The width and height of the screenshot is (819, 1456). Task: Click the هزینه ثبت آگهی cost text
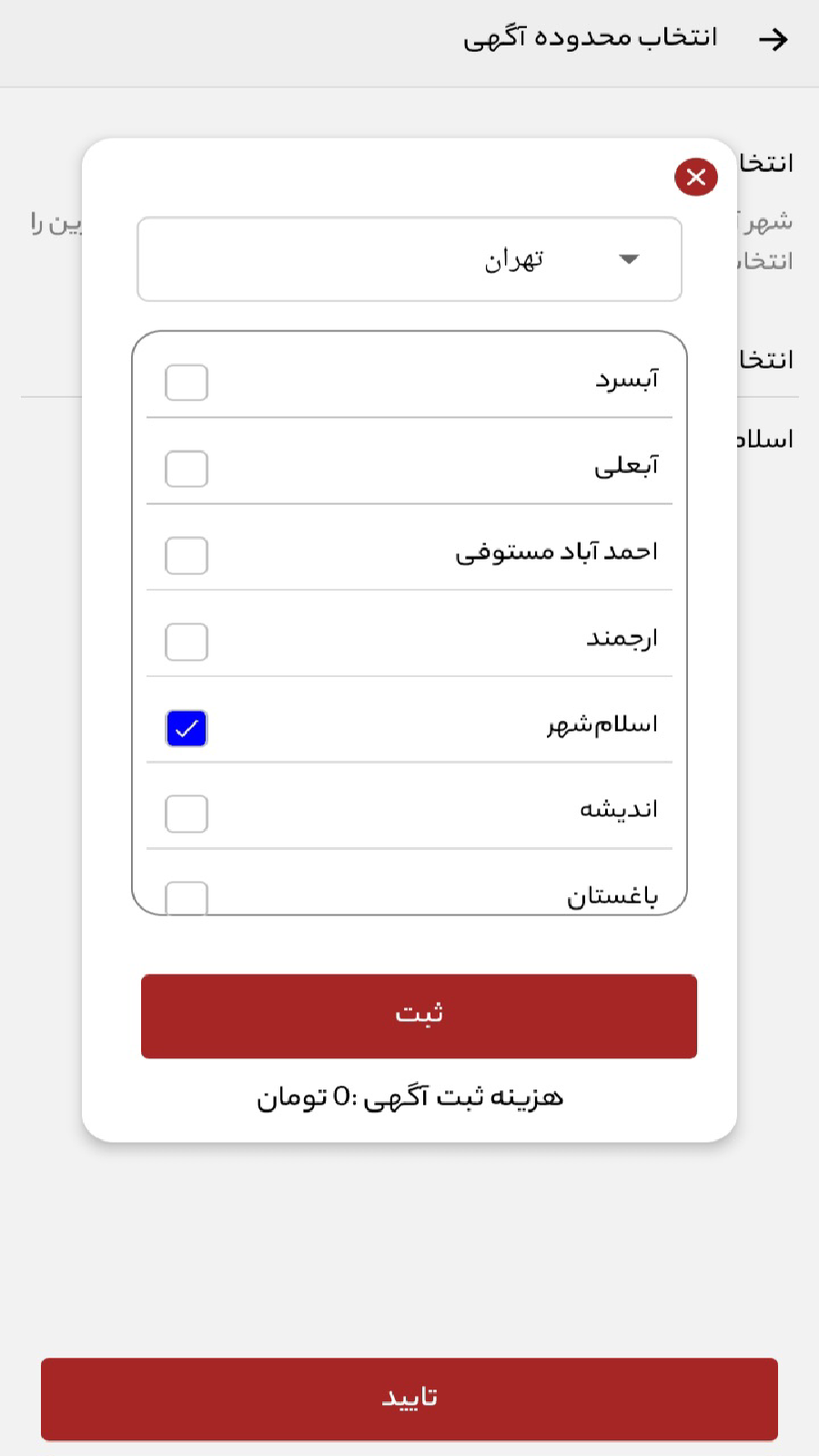[x=409, y=1097]
